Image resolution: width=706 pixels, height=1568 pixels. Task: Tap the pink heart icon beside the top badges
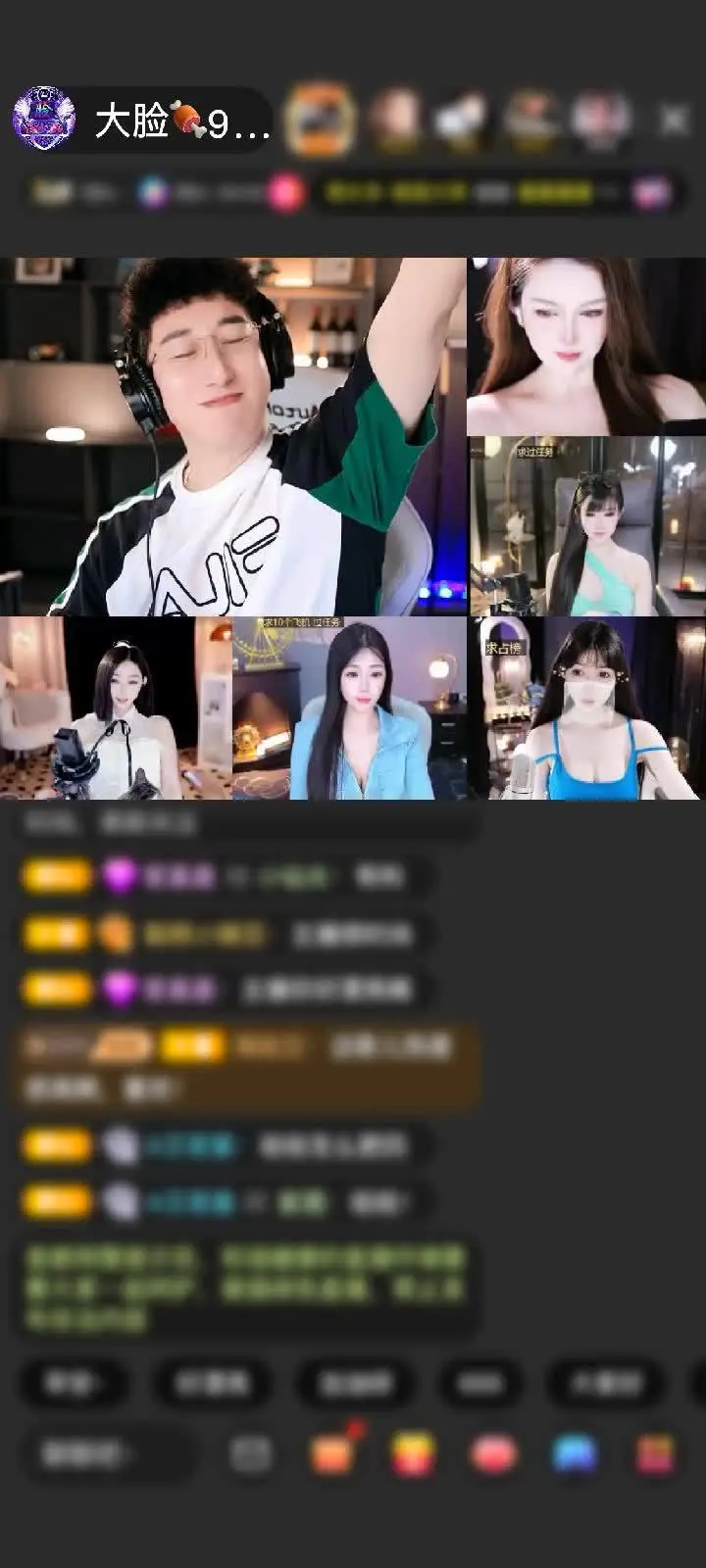point(286,192)
